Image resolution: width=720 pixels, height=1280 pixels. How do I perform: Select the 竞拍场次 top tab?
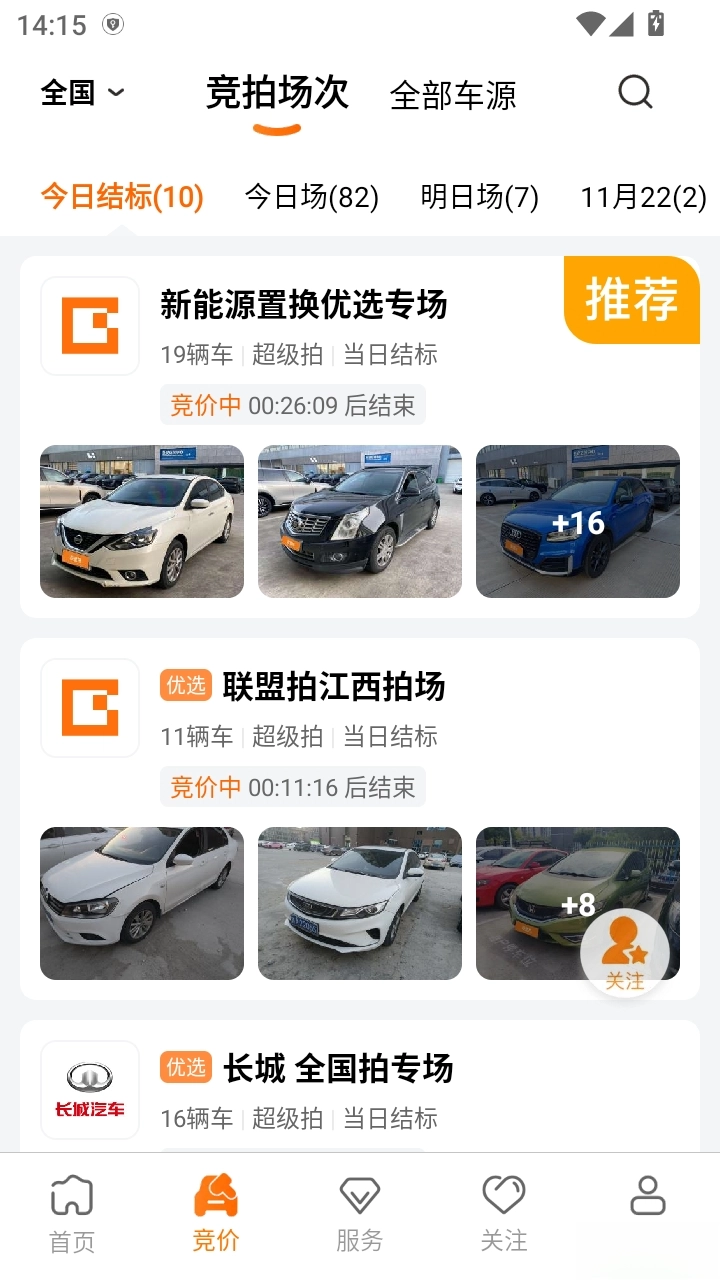pos(277,93)
